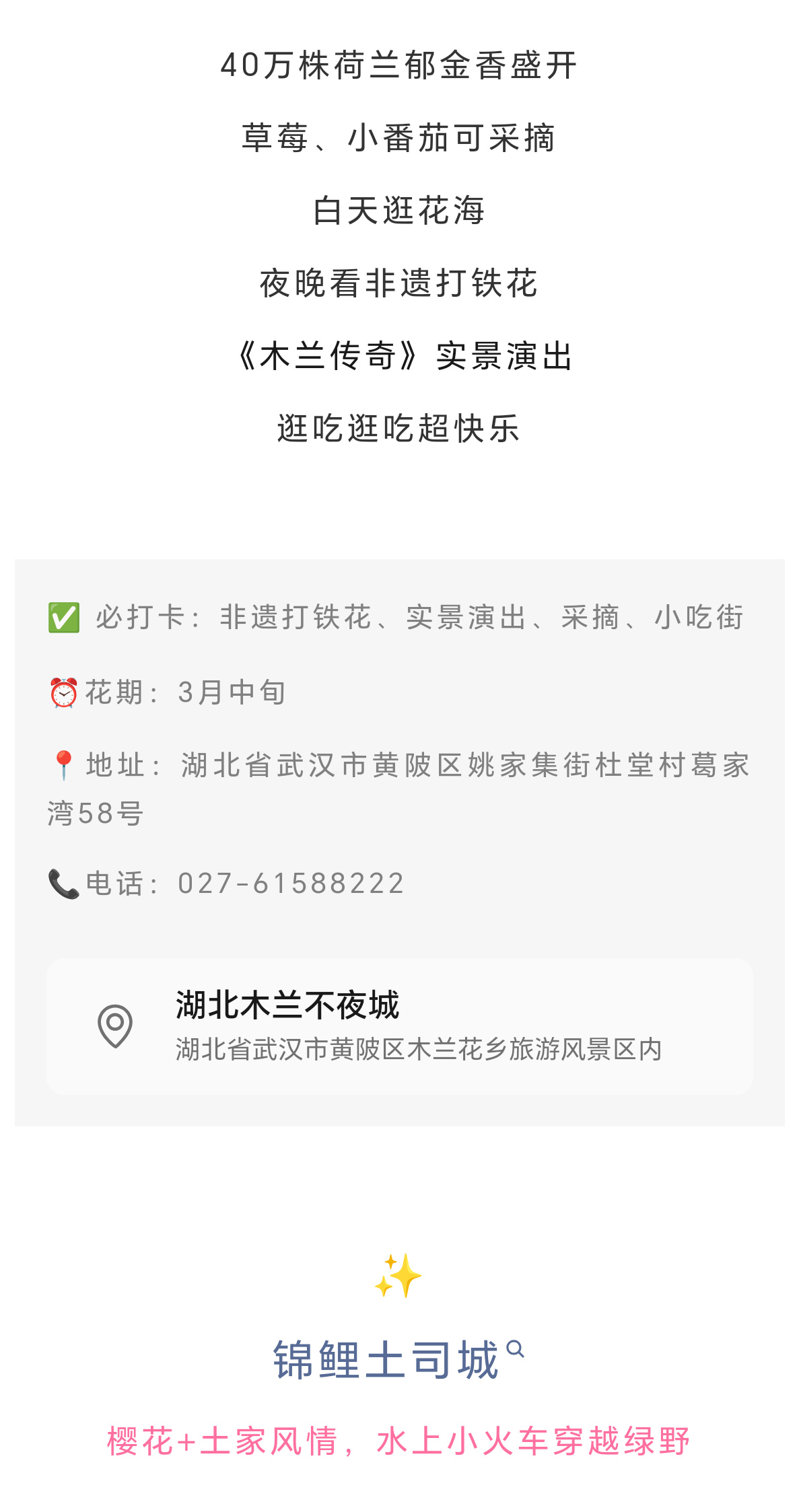Viewport: 799px width, 1512px height.
Task: Tap the phone number 027-61588222
Action: 289,882
